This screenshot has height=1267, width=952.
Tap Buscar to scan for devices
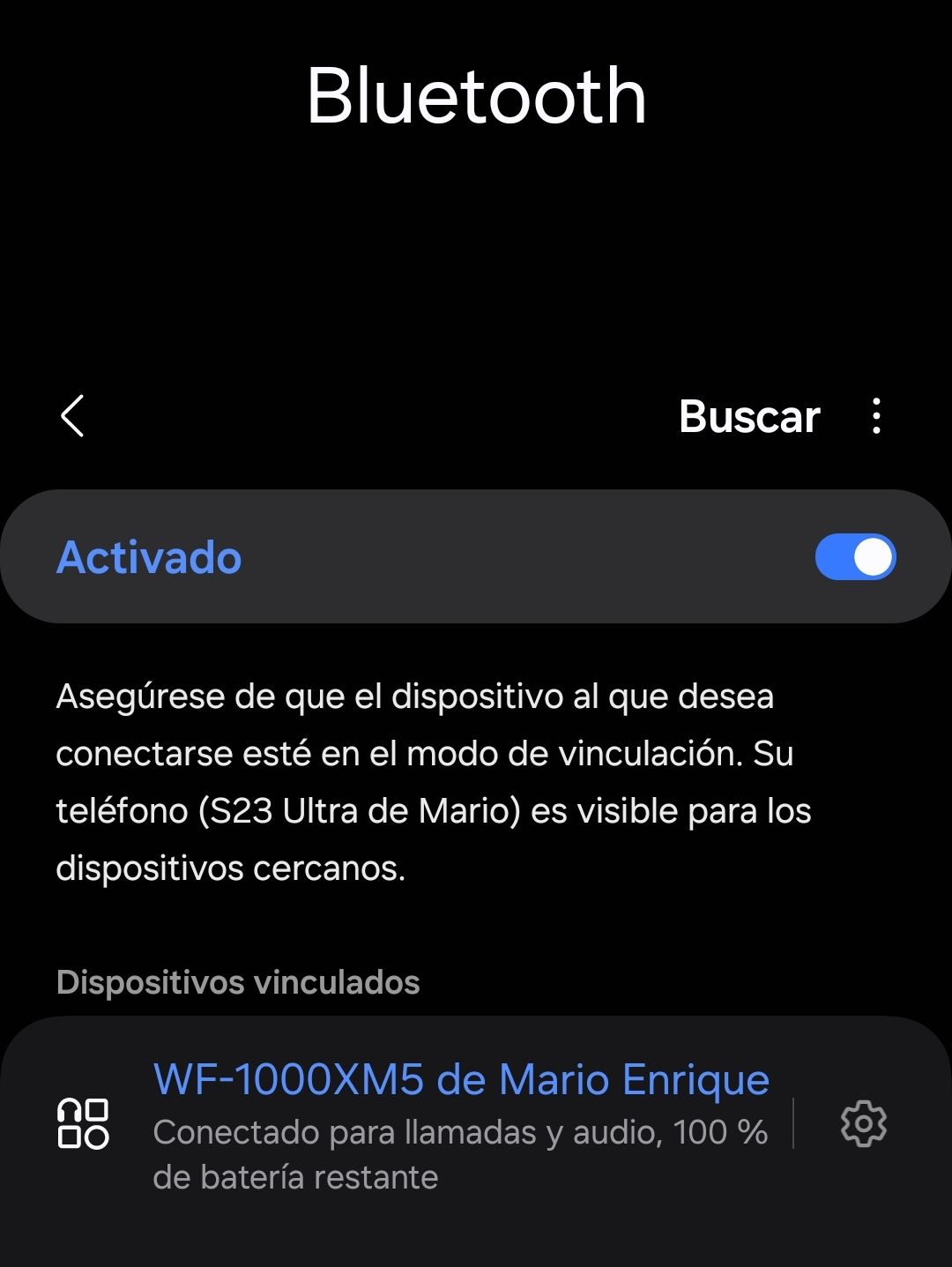[748, 416]
